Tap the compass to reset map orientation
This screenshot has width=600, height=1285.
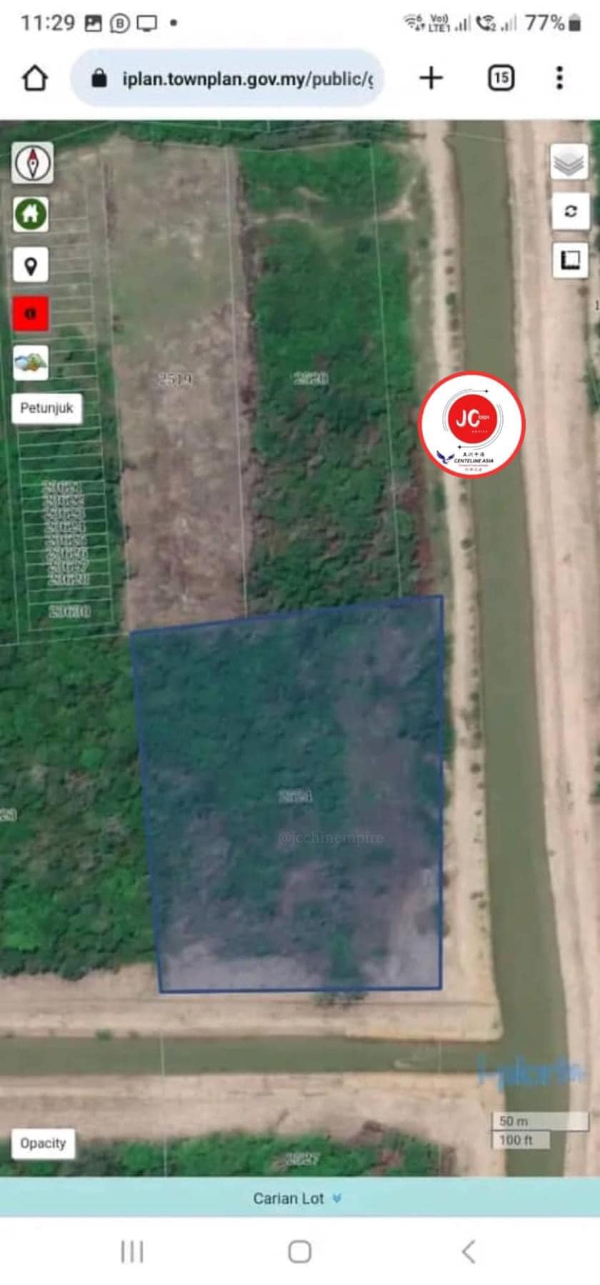[x=32, y=162]
